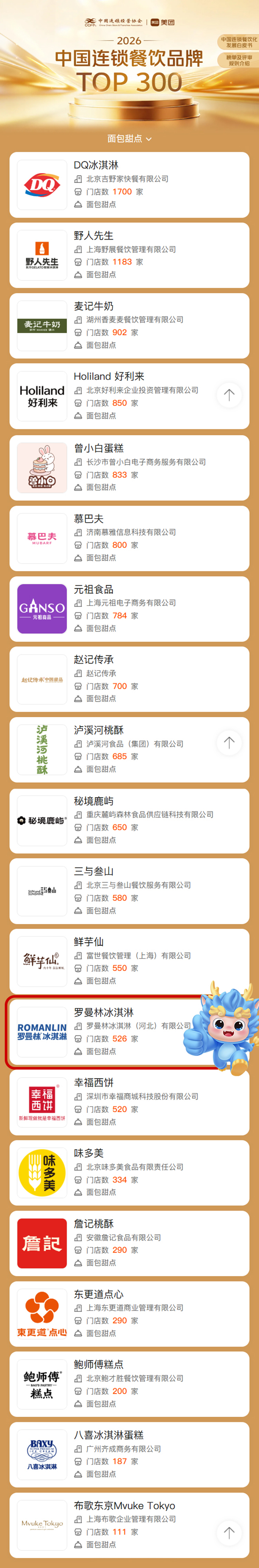The image size is (259, 1568).
Task: Tap the 元祖食品 card
Action: [129, 609]
